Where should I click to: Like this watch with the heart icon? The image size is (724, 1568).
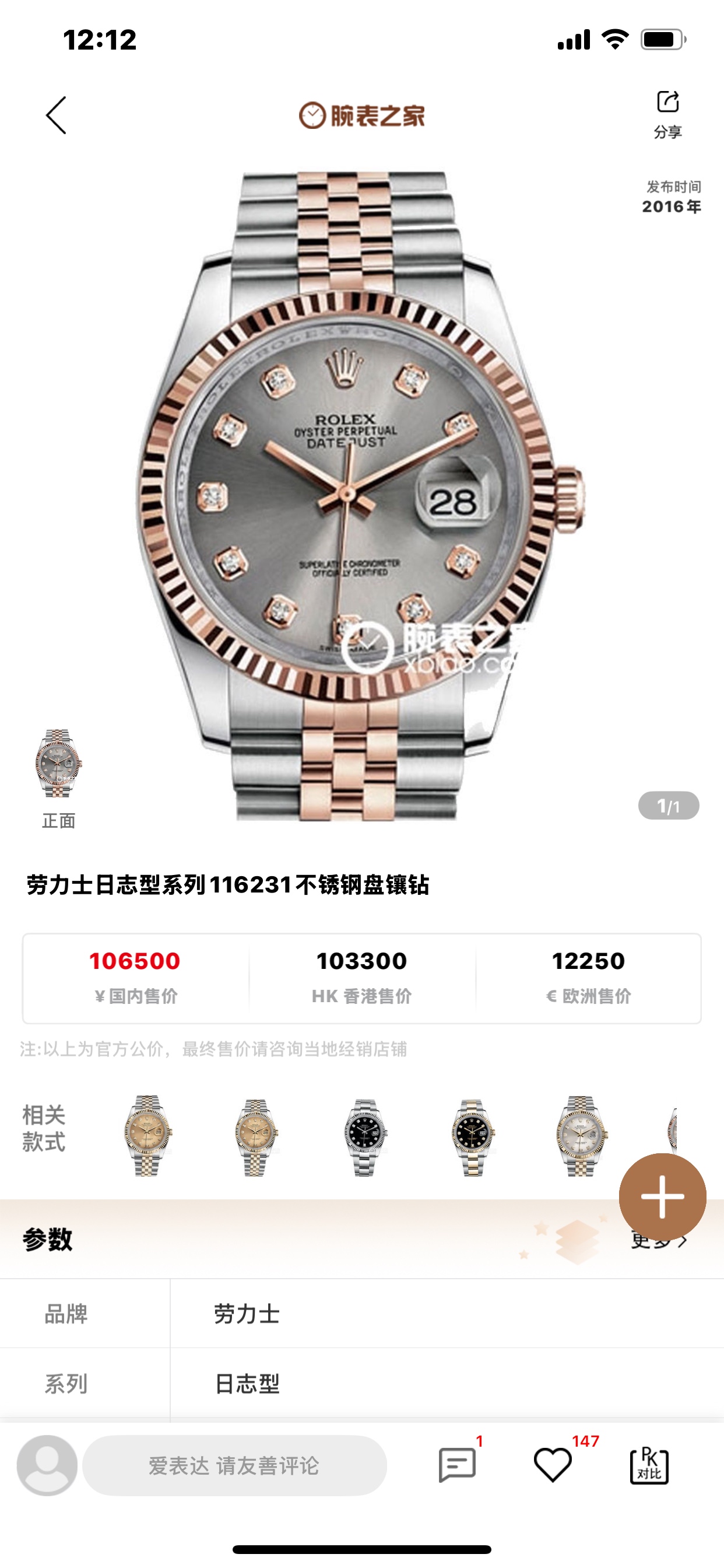click(x=553, y=1465)
